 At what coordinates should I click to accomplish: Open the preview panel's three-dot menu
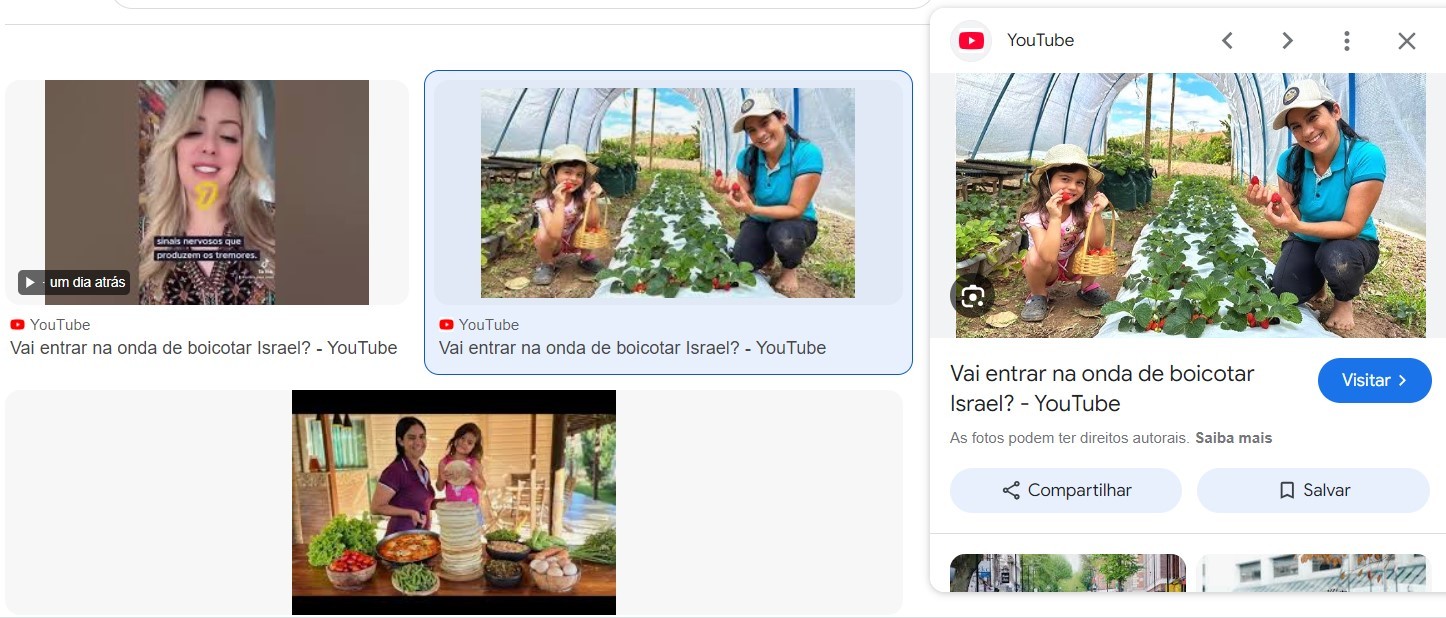coord(1346,41)
